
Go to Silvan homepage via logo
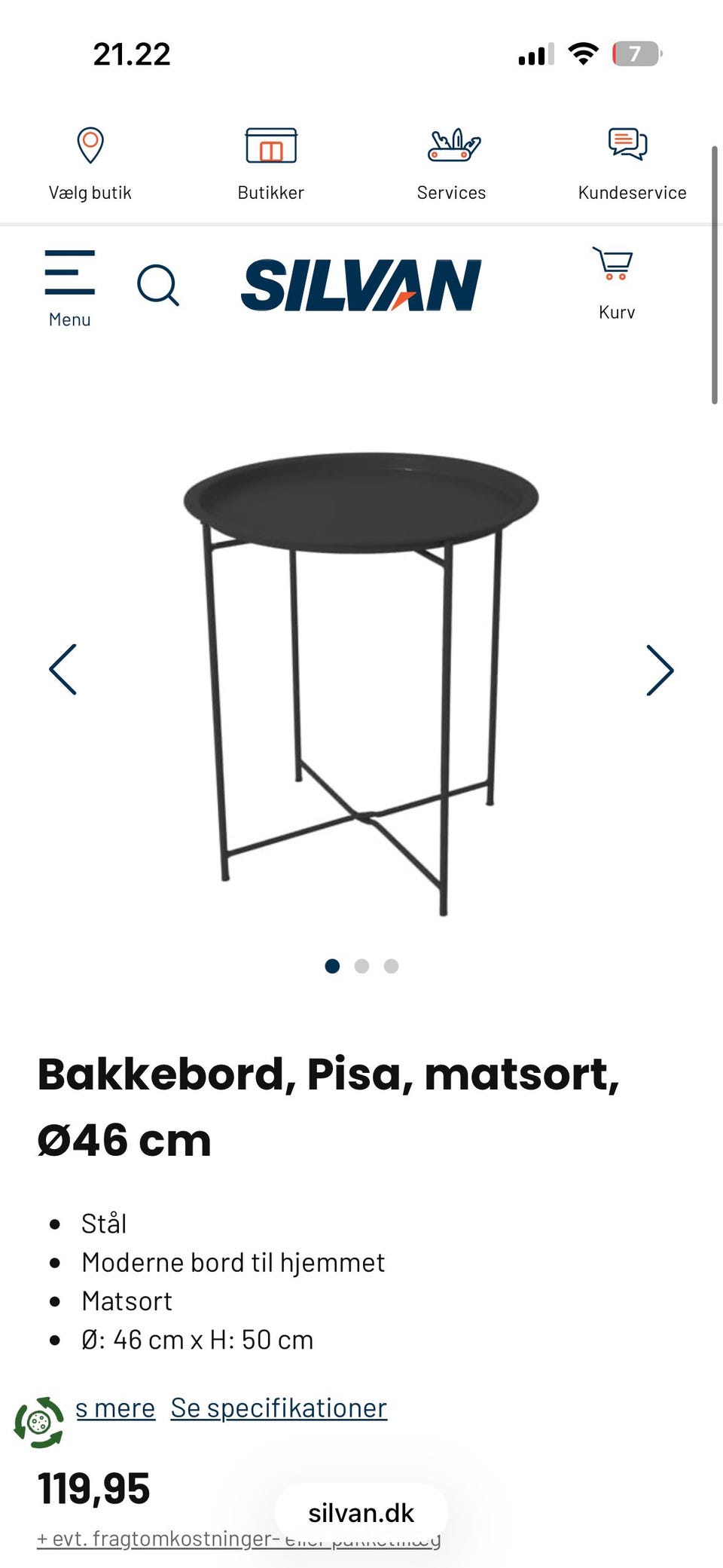click(361, 285)
